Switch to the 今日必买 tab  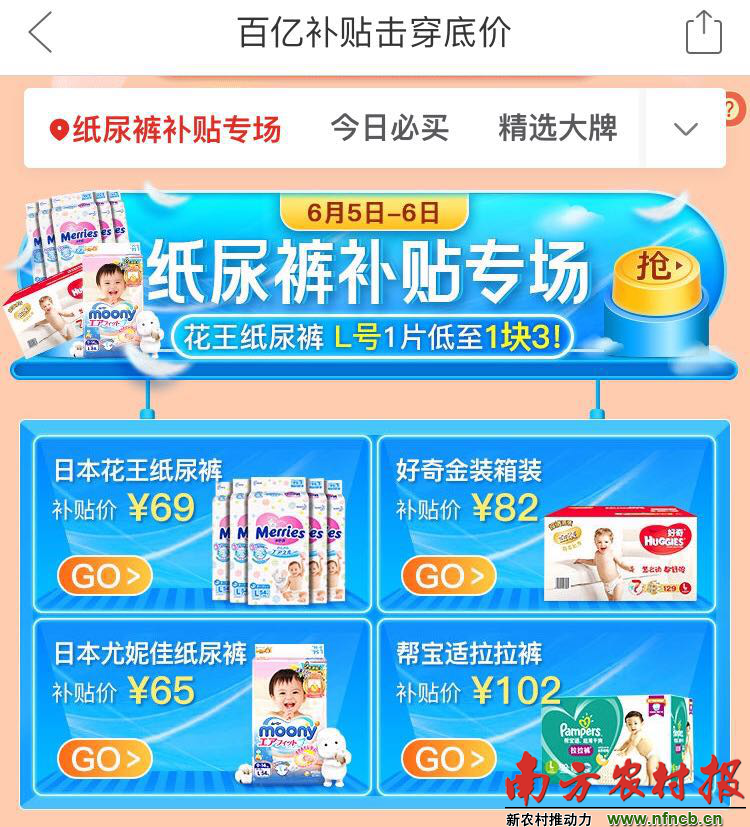point(390,128)
